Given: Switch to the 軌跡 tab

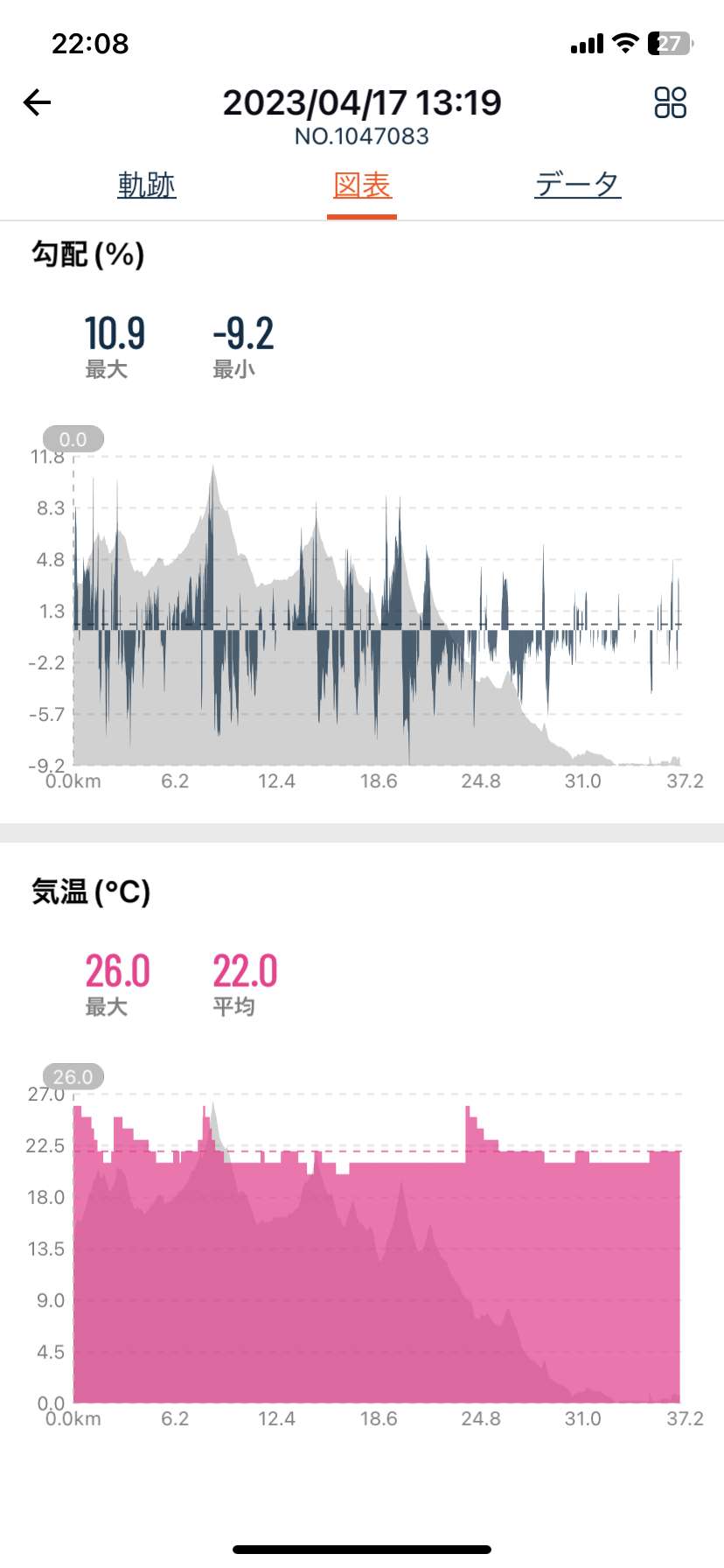Looking at the screenshot, I should tap(147, 185).
